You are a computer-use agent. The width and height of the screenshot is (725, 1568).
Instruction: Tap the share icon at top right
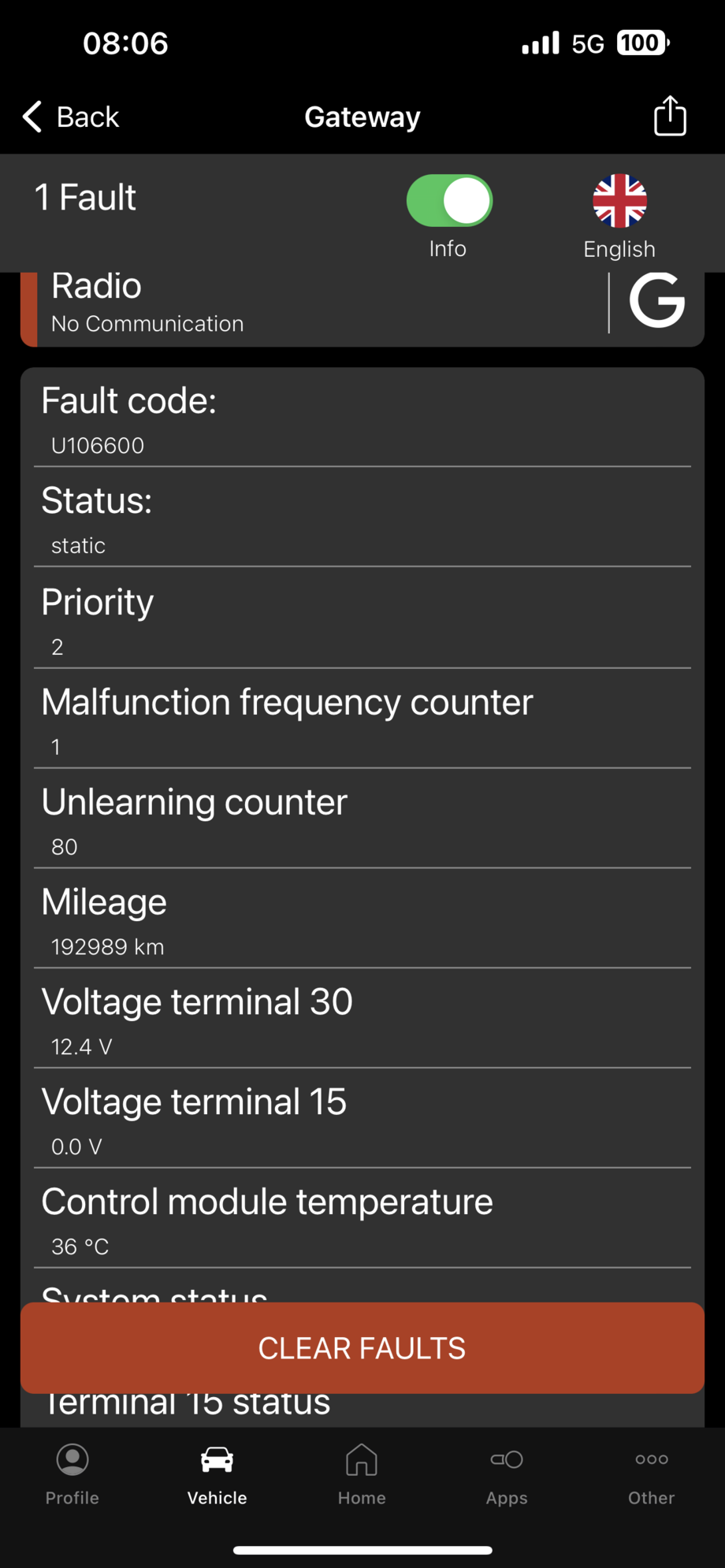(x=669, y=116)
